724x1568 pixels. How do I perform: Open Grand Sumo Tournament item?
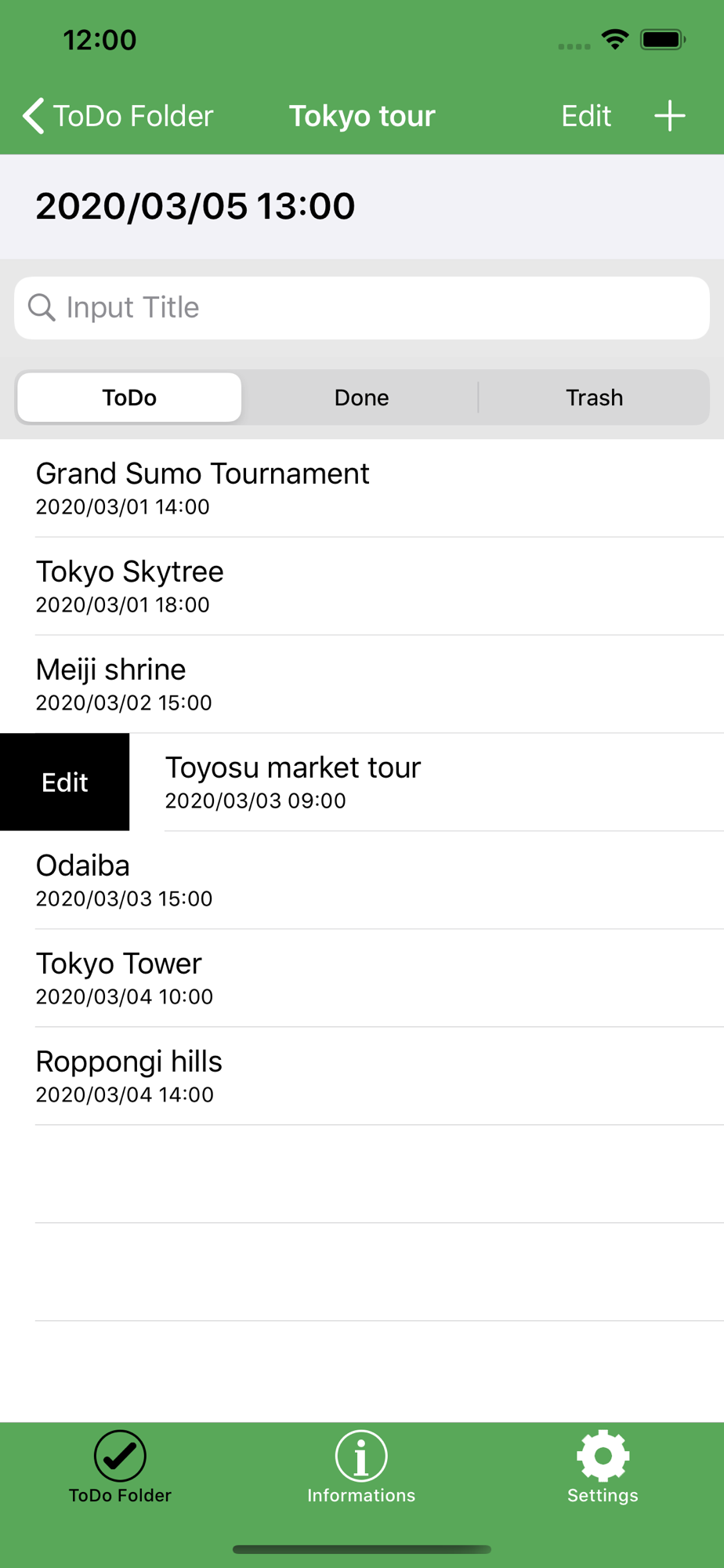point(362,488)
